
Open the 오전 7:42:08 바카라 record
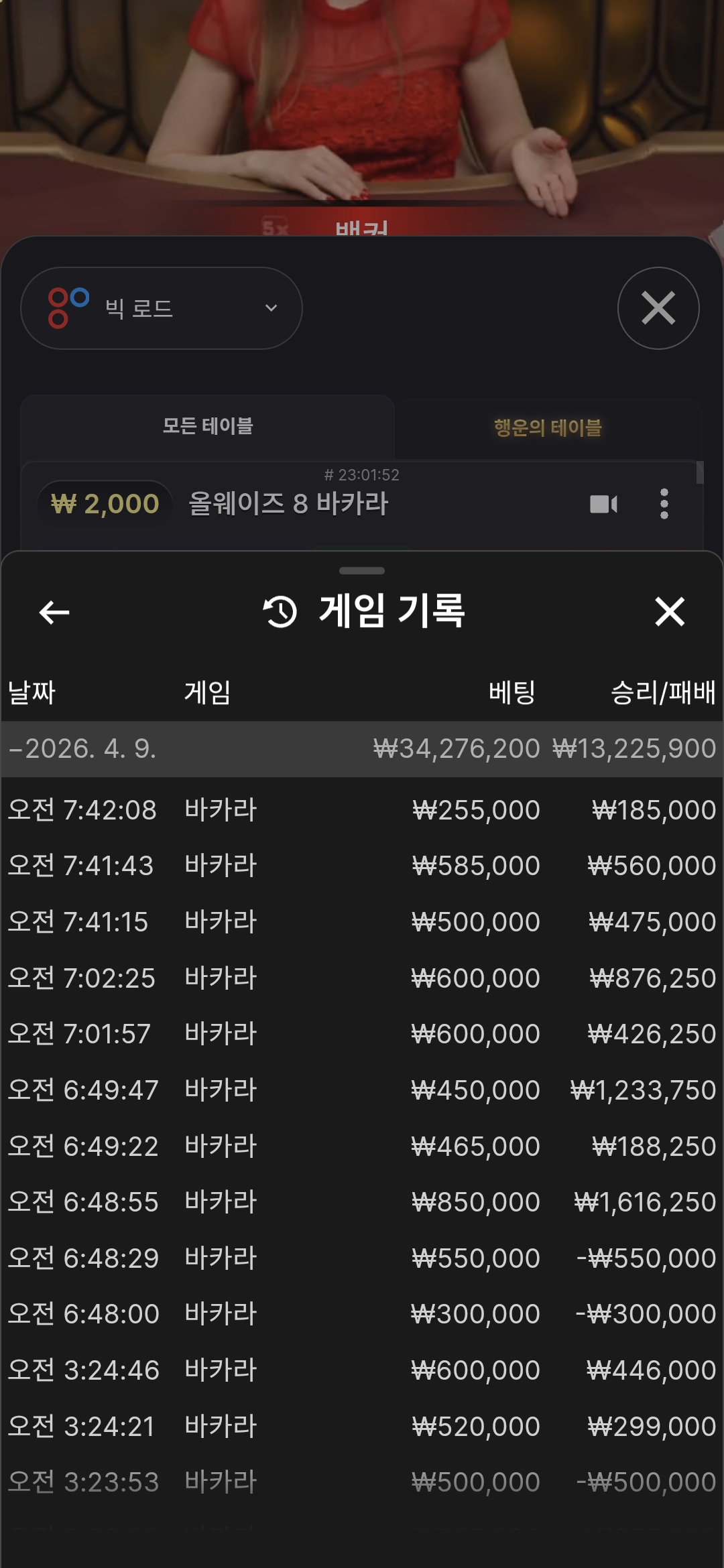click(x=362, y=810)
